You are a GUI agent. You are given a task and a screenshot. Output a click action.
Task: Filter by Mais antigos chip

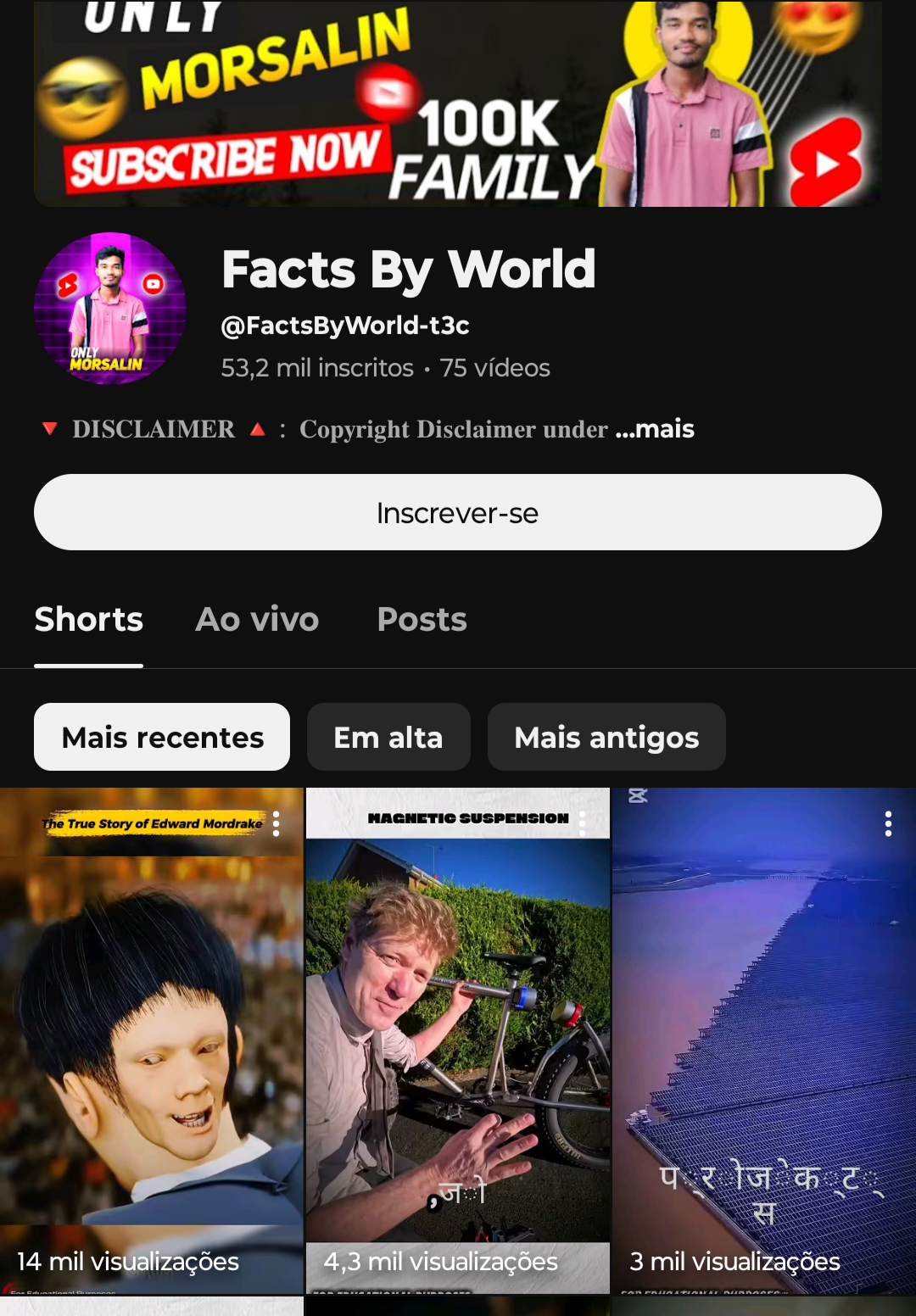point(606,737)
